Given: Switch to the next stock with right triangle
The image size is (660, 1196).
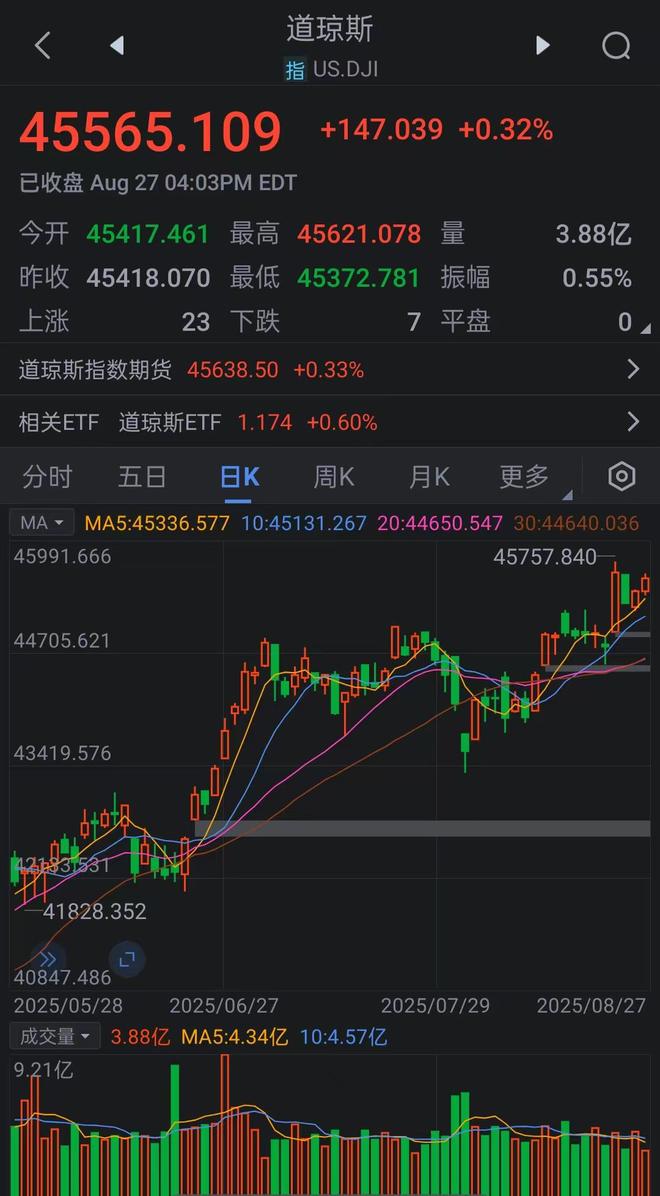Looking at the screenshot, I should (x=542, y=46).
